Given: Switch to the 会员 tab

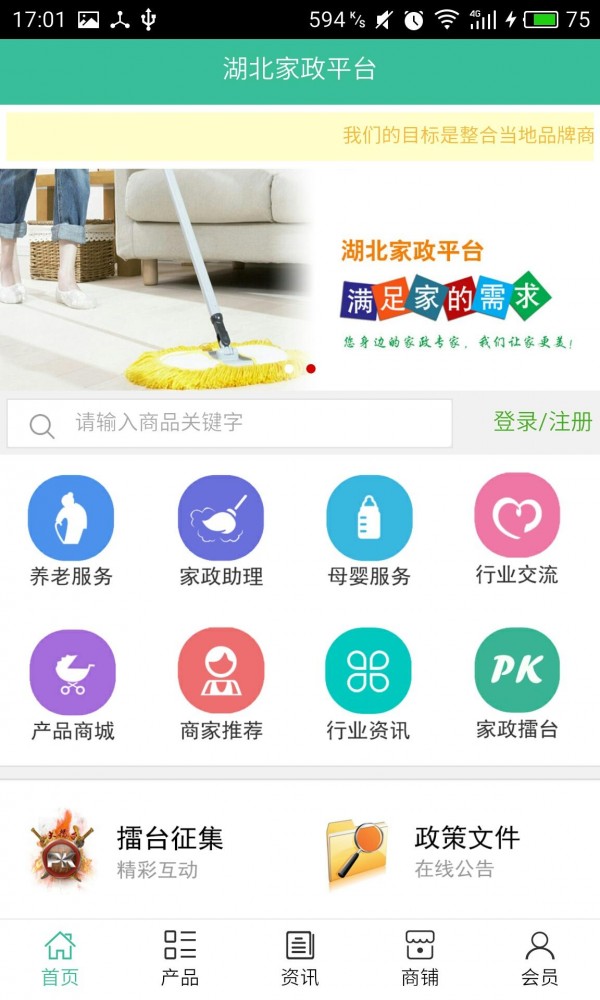Looking at the screenshot, I should click(x=540, y=958).
